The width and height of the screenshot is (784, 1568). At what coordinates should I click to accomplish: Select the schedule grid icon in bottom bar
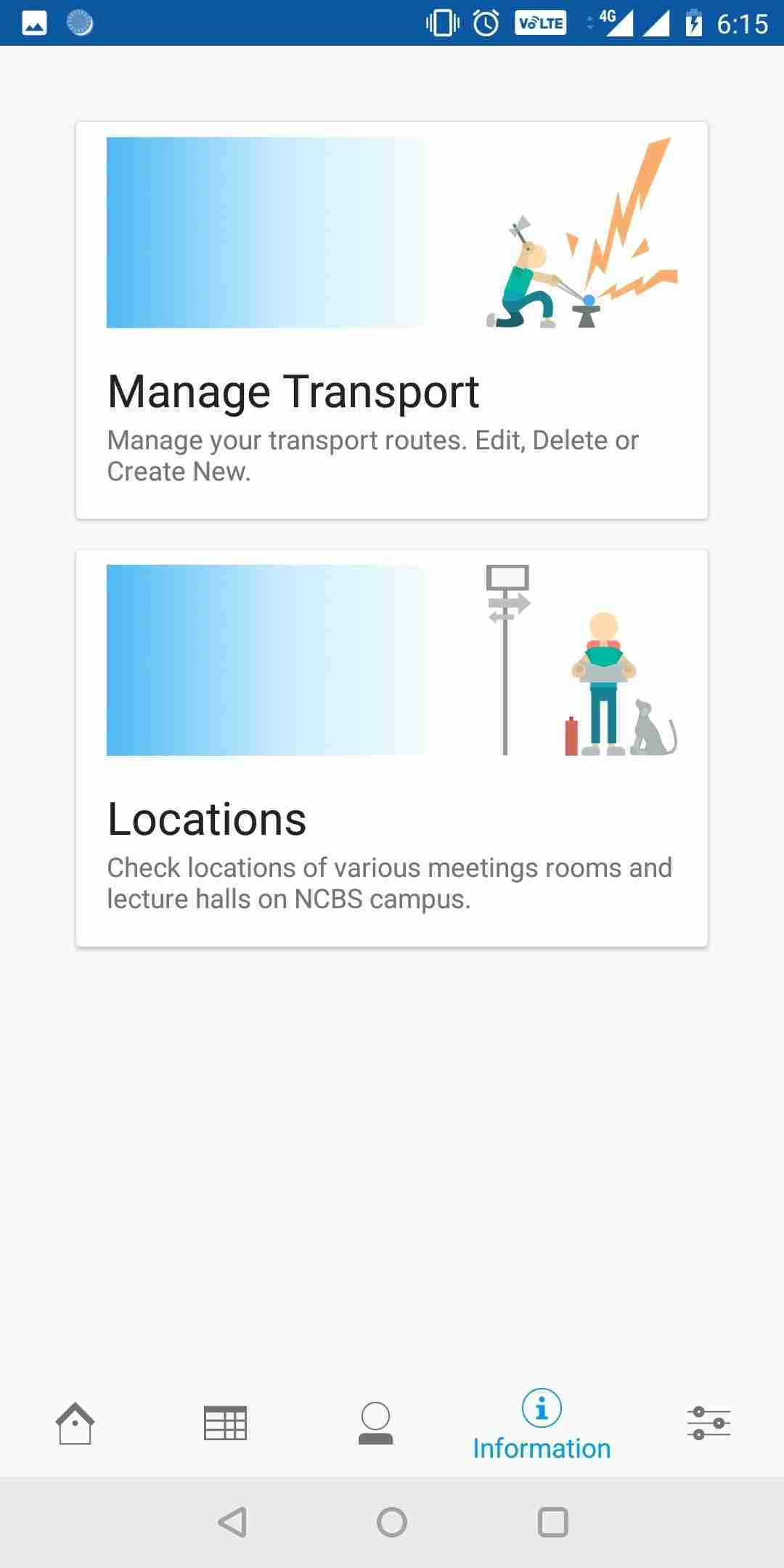[x=225, y=1423]
